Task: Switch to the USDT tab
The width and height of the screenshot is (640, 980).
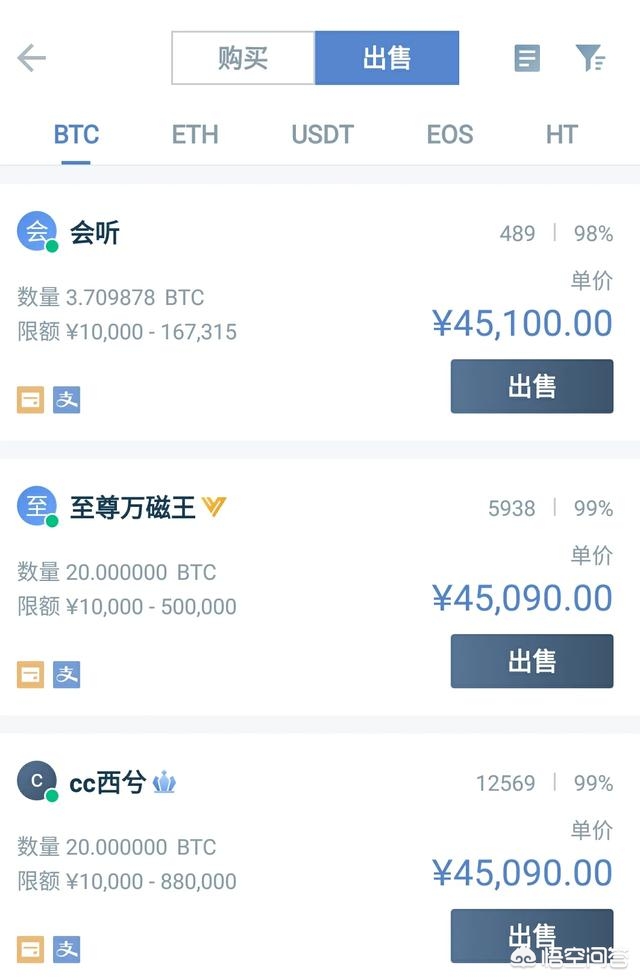Action: (x=322, y=135)
